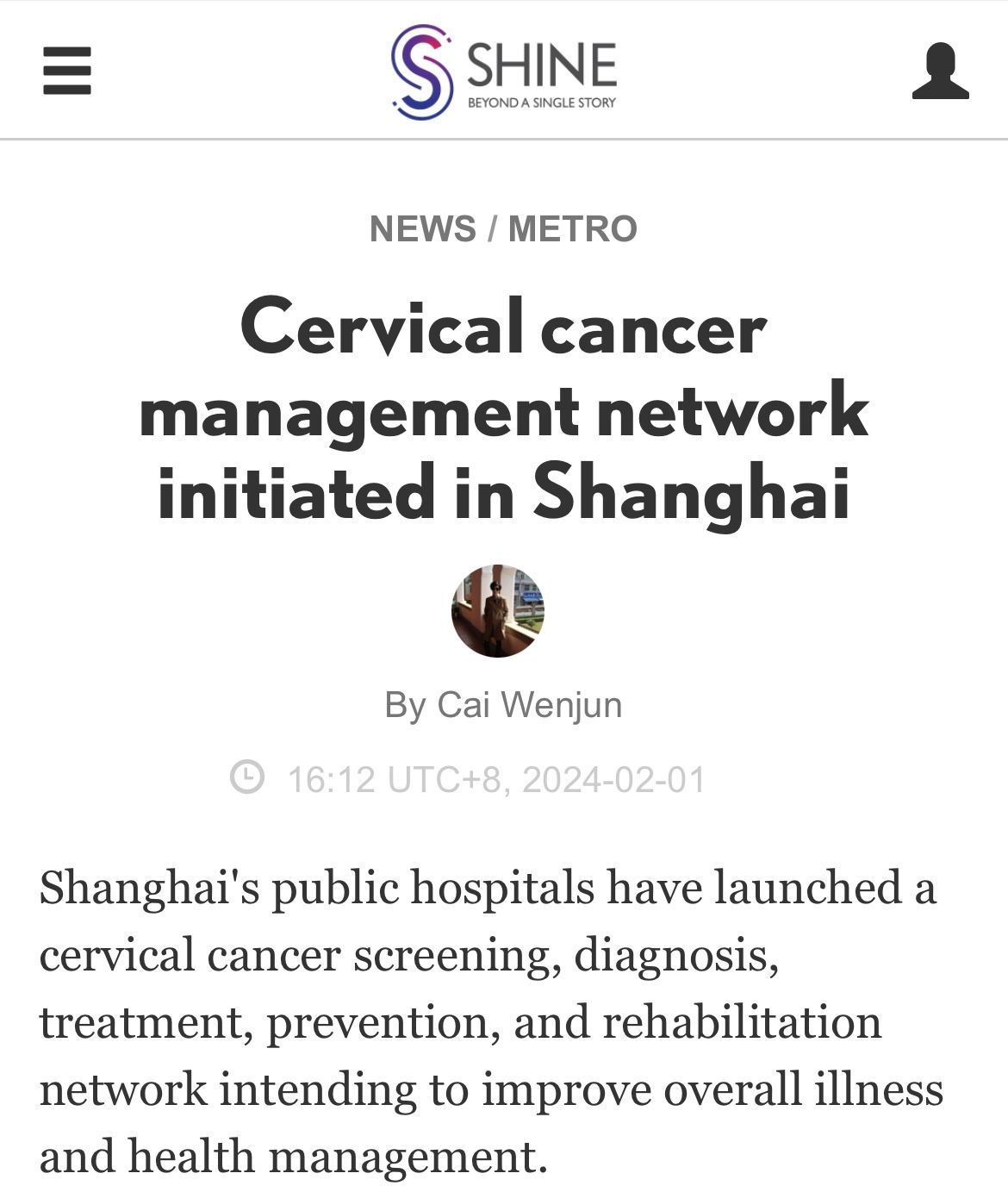The image size is (1008, 1192).
Task: View author Cai Wenjun's avatar profile
Action: point(498,611)
